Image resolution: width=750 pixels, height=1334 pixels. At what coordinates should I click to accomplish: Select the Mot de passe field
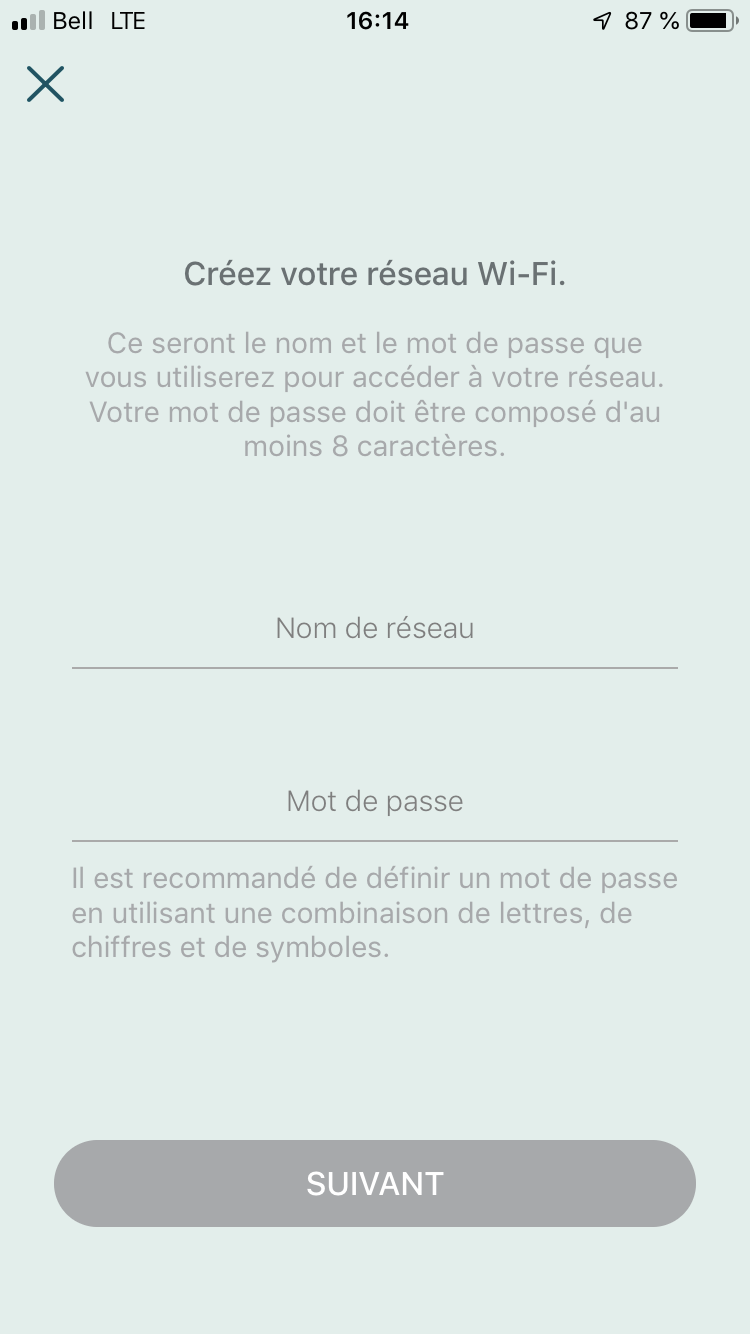(x=375, y=802)
